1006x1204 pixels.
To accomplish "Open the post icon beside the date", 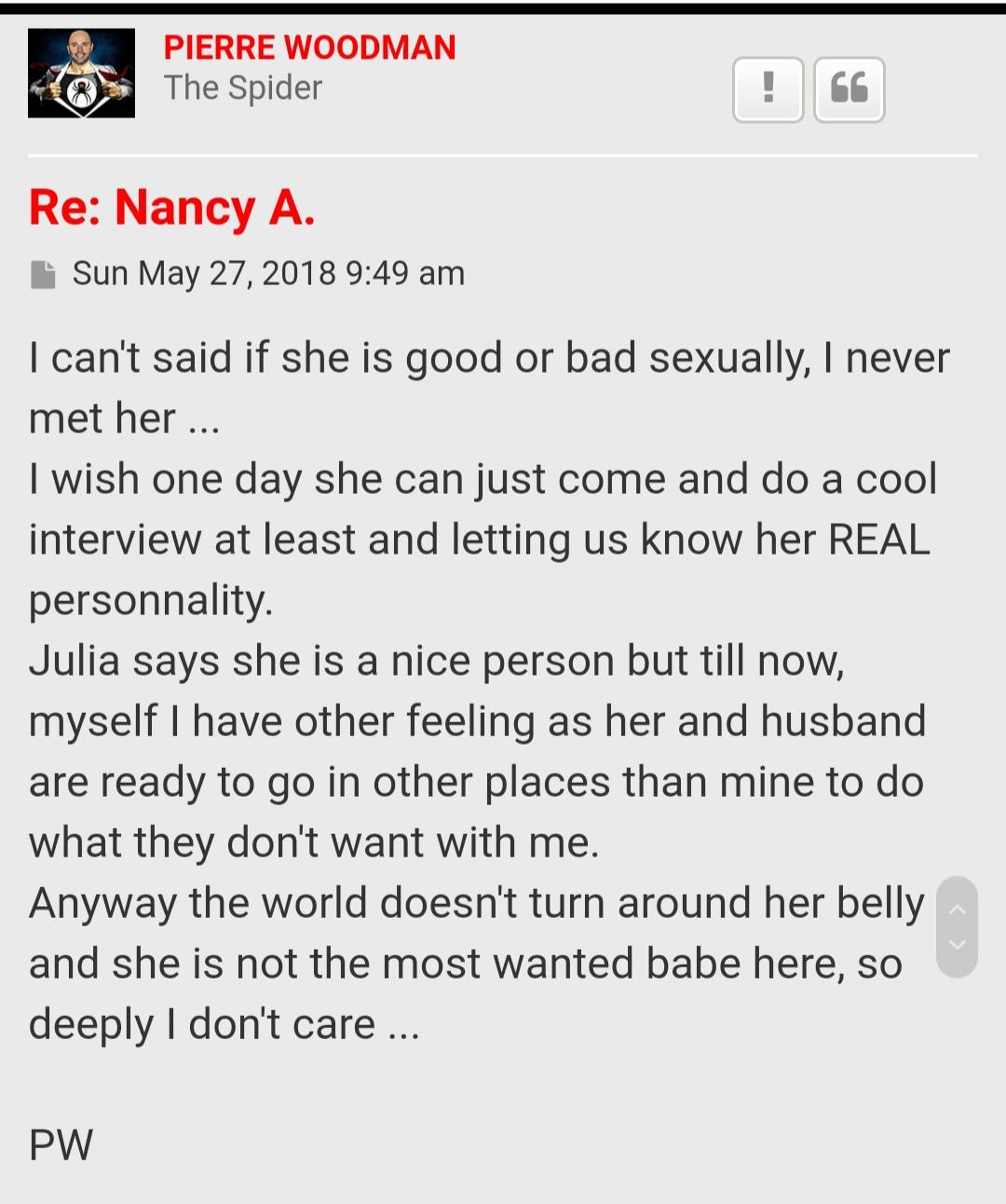I will 43,274.
